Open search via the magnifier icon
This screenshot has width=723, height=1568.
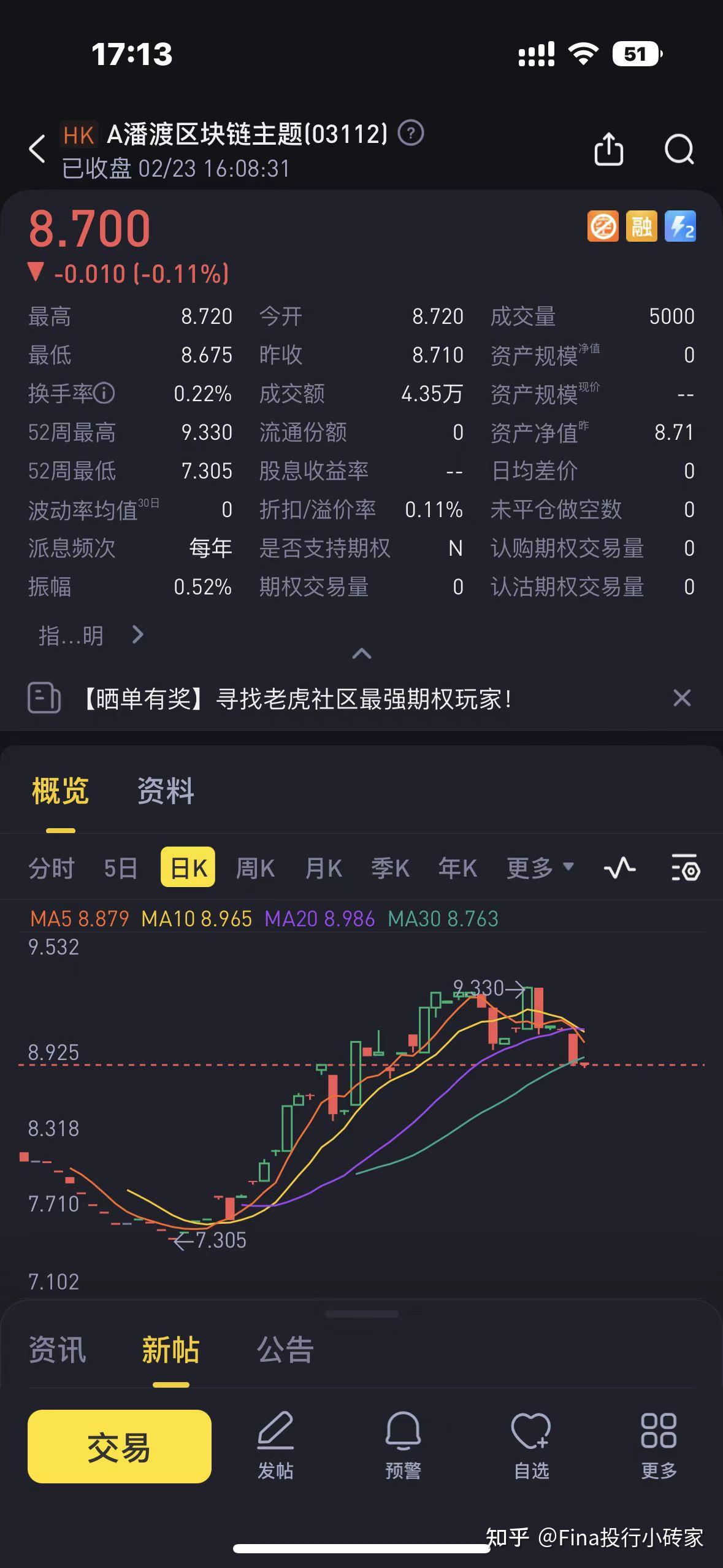coord(678,149)
